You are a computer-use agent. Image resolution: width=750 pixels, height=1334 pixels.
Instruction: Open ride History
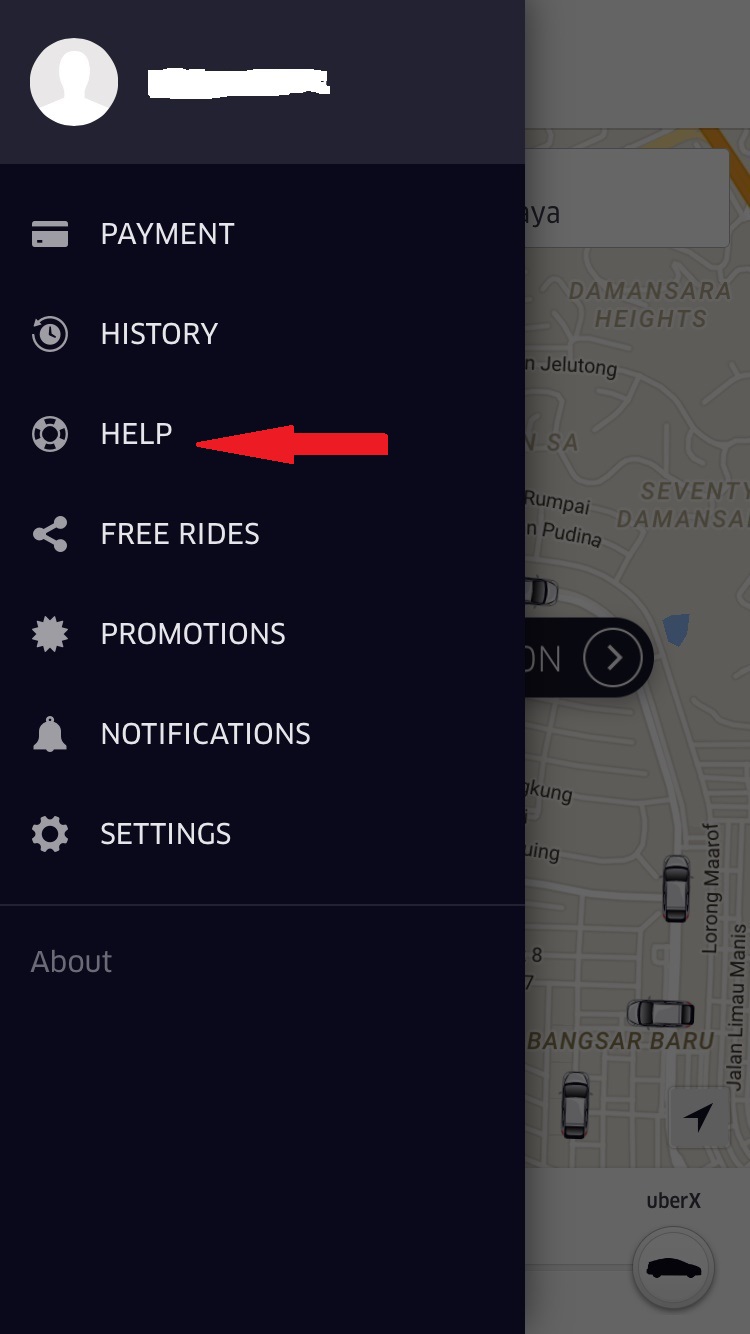[x=262, y=334]
